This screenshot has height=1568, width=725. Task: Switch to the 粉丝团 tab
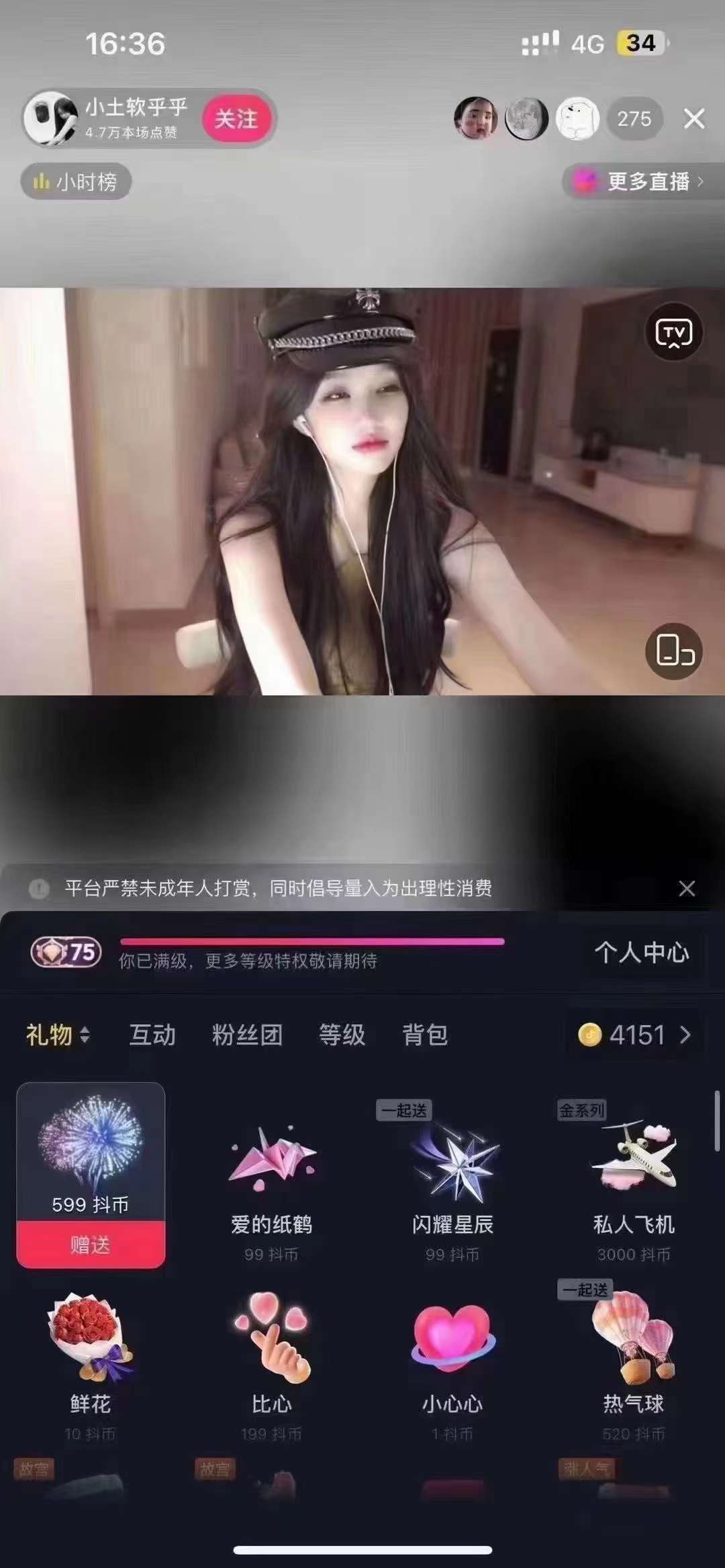pos(247,1034)
